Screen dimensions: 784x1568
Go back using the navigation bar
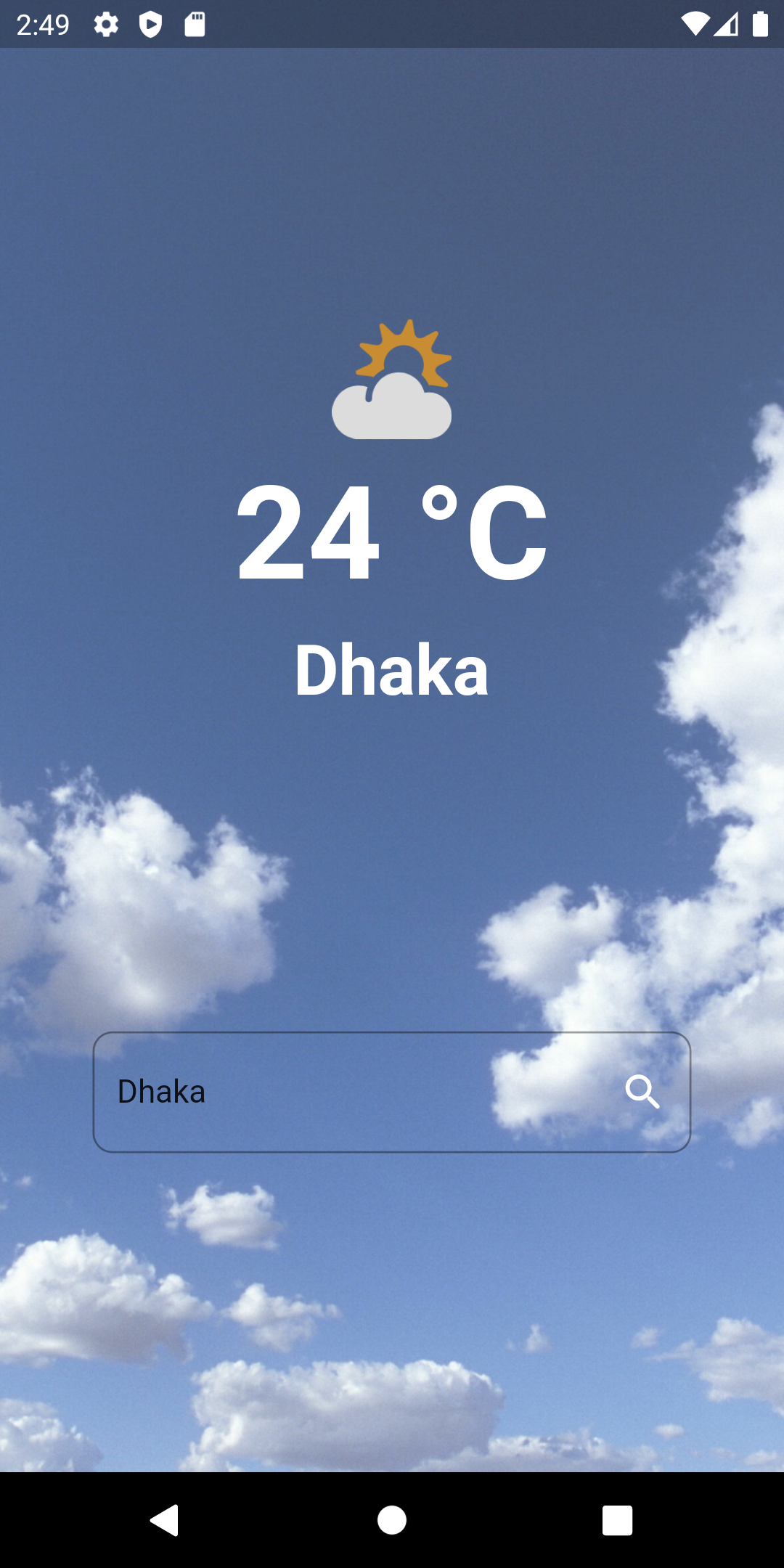click(165, 1520)
